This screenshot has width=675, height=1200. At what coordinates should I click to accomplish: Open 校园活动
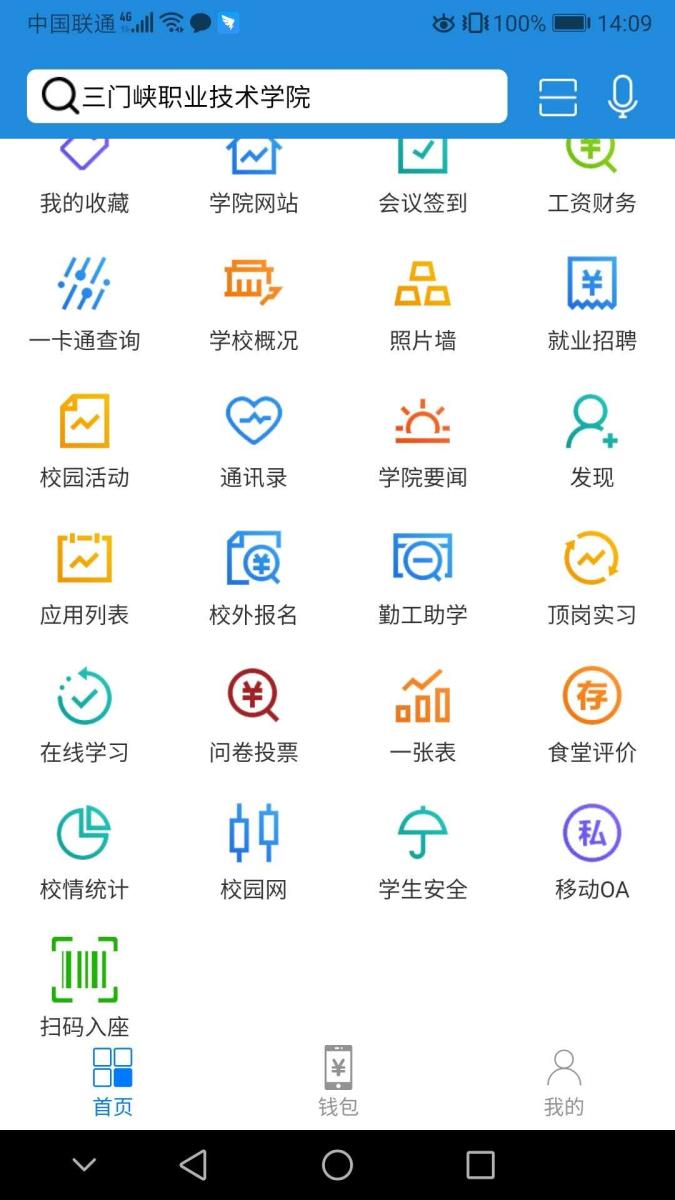click(84, 441)
